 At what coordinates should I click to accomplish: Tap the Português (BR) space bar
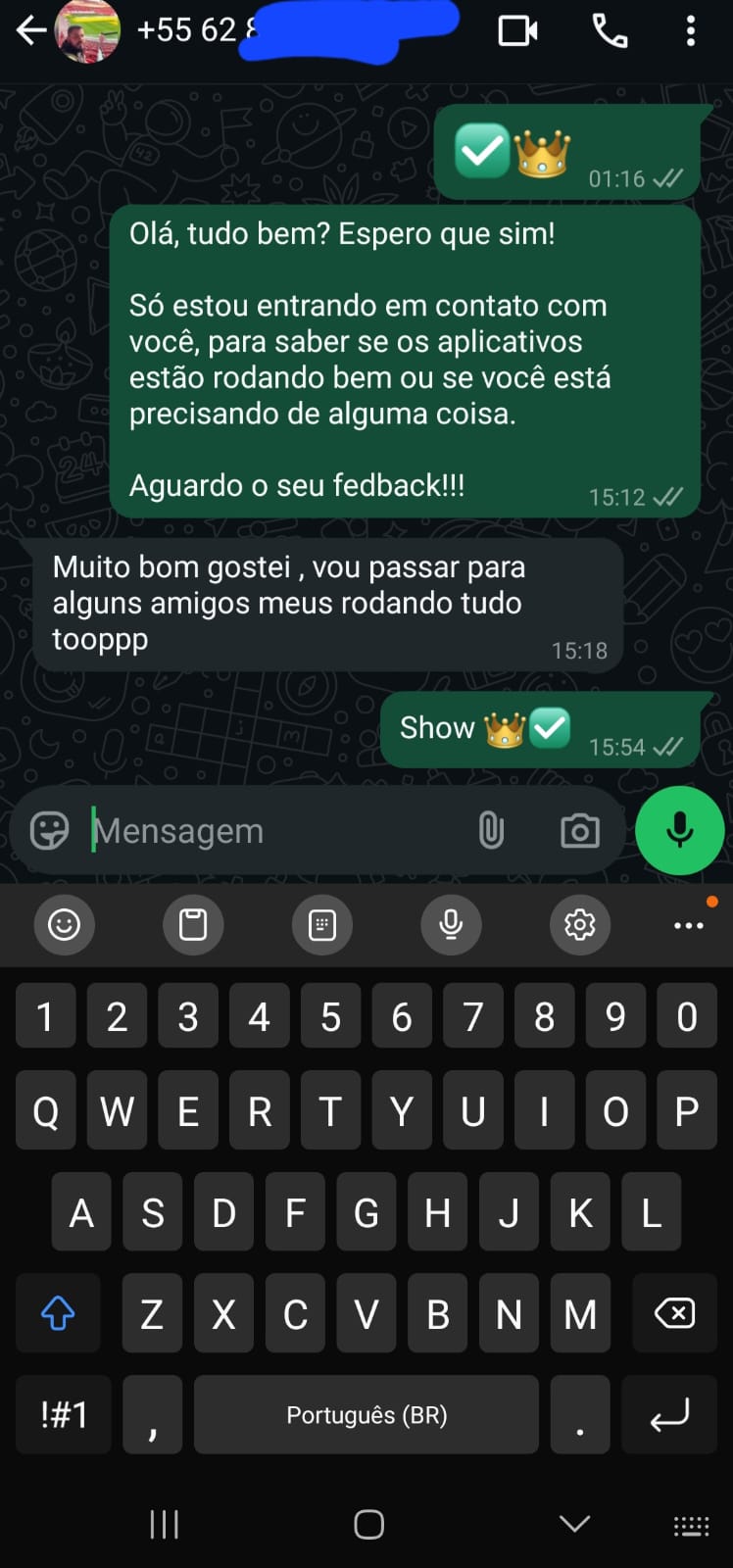366,1414
